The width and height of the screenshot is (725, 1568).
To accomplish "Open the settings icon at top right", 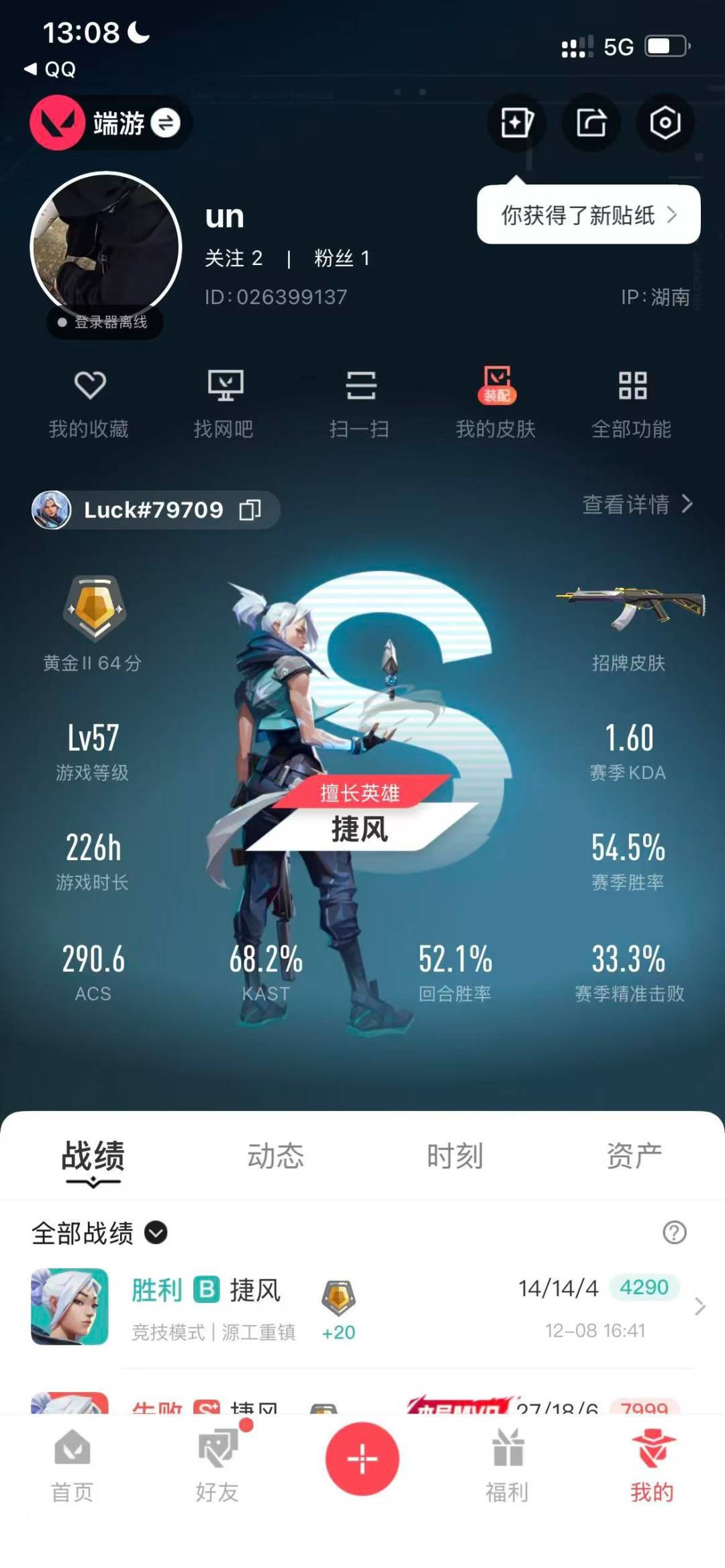I will click(664, 124).
